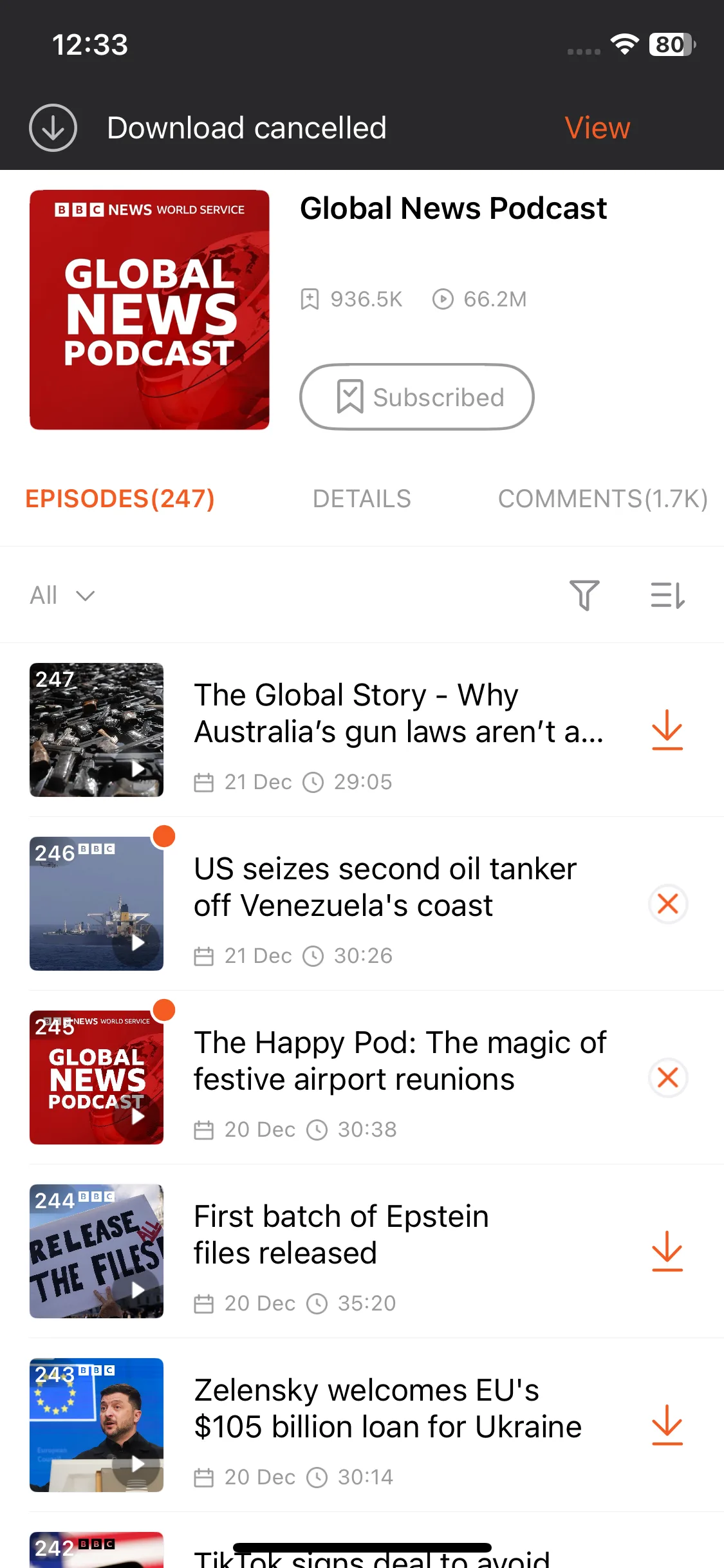Open the Comments (1.7K) tab
724x1568 pixels.
pyautogui.click(x=602, y=499)
